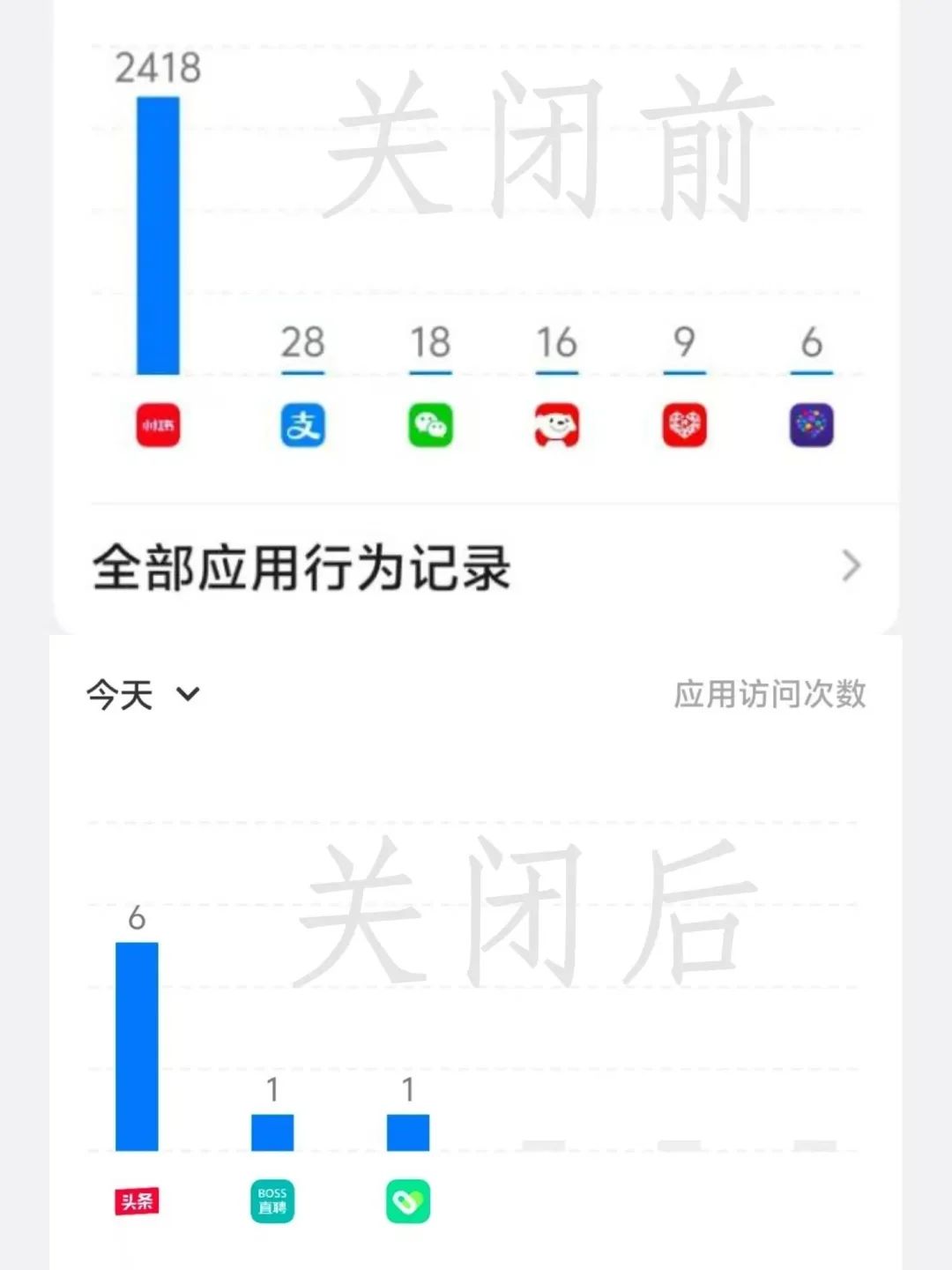
Task: Open the JD.com app icon
Action: click(556, 425)
